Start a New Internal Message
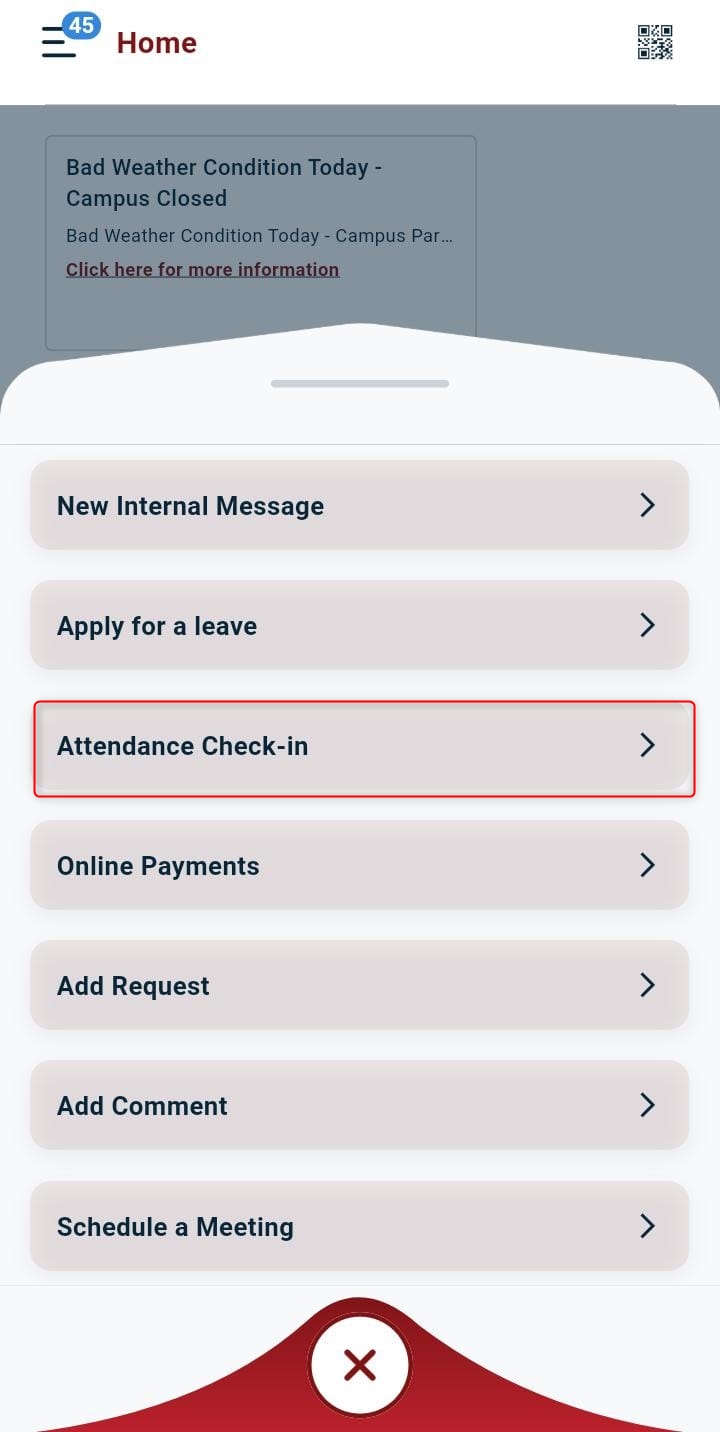Viewport: 720px width, 1432px height. [360, 505]
